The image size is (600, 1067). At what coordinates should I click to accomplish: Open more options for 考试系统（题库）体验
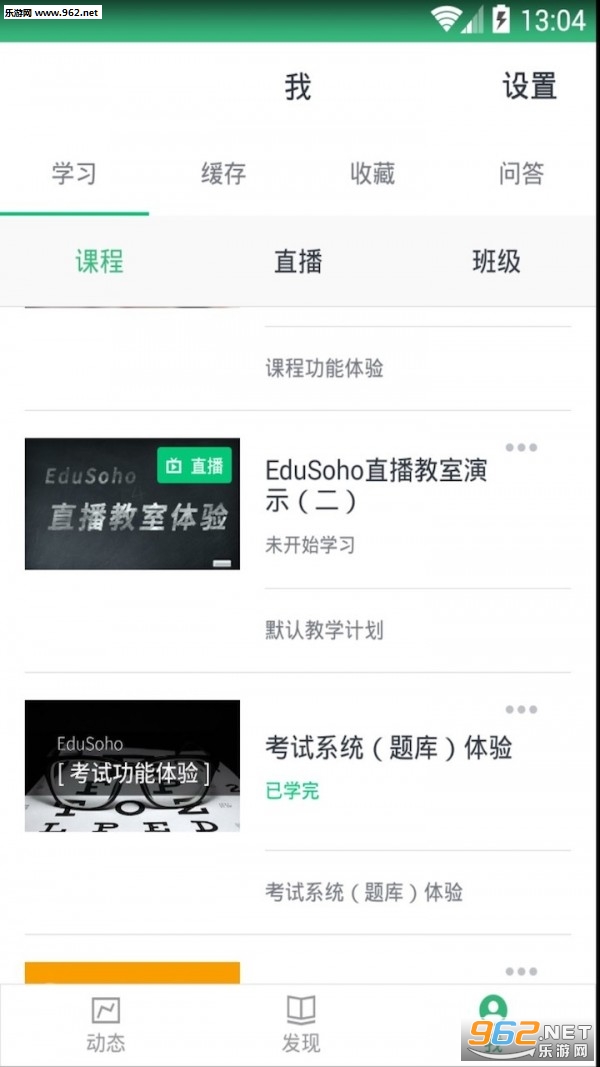click(521, 709)
